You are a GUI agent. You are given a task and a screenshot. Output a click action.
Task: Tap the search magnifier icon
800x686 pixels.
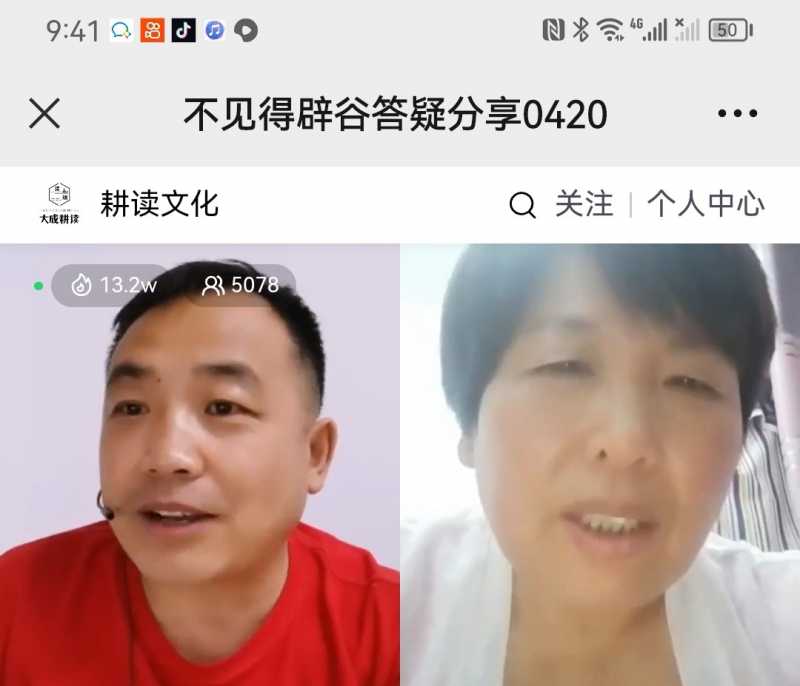(522, 205)
